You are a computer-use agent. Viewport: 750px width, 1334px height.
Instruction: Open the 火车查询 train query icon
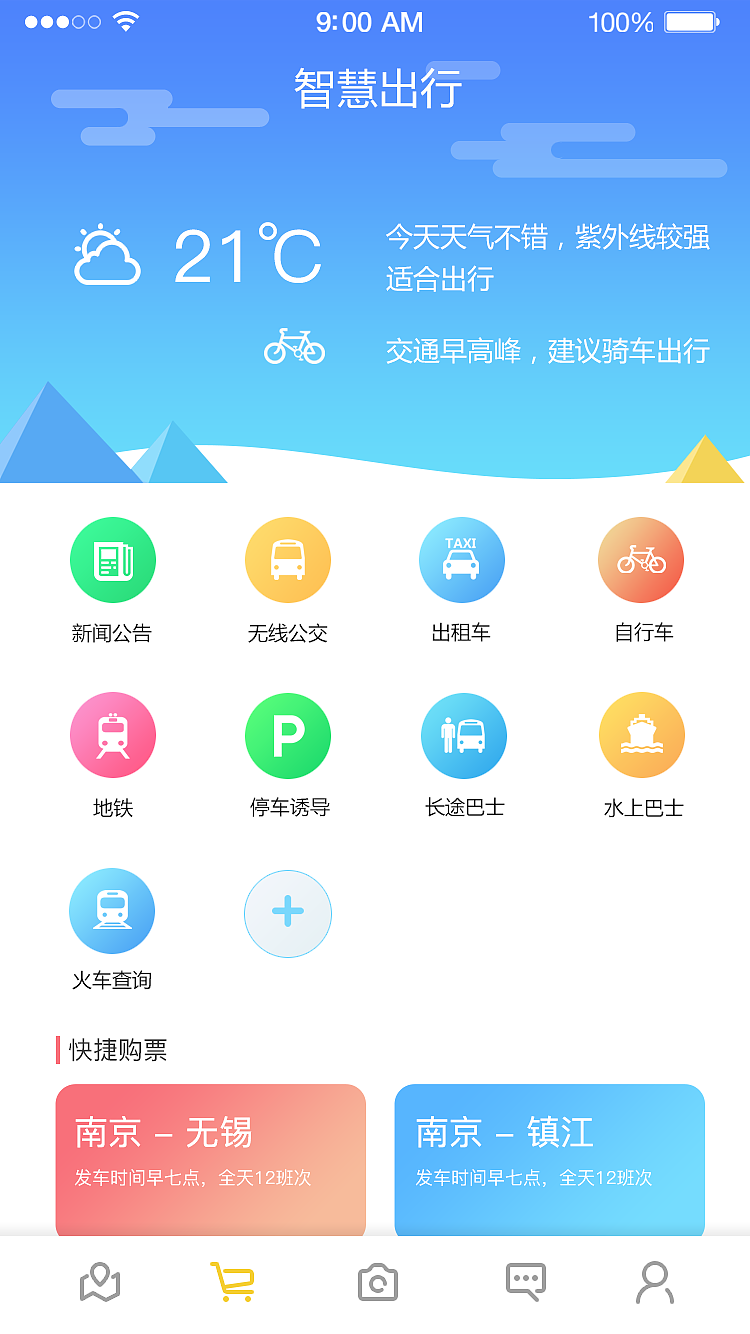tap(112, 910)
